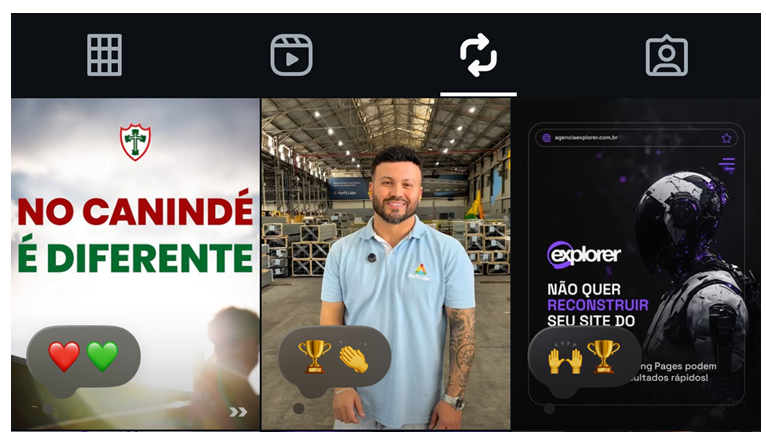Switch to the posts grid tab
This screenshot has height=432, width=766.
(x=104, y=55)
